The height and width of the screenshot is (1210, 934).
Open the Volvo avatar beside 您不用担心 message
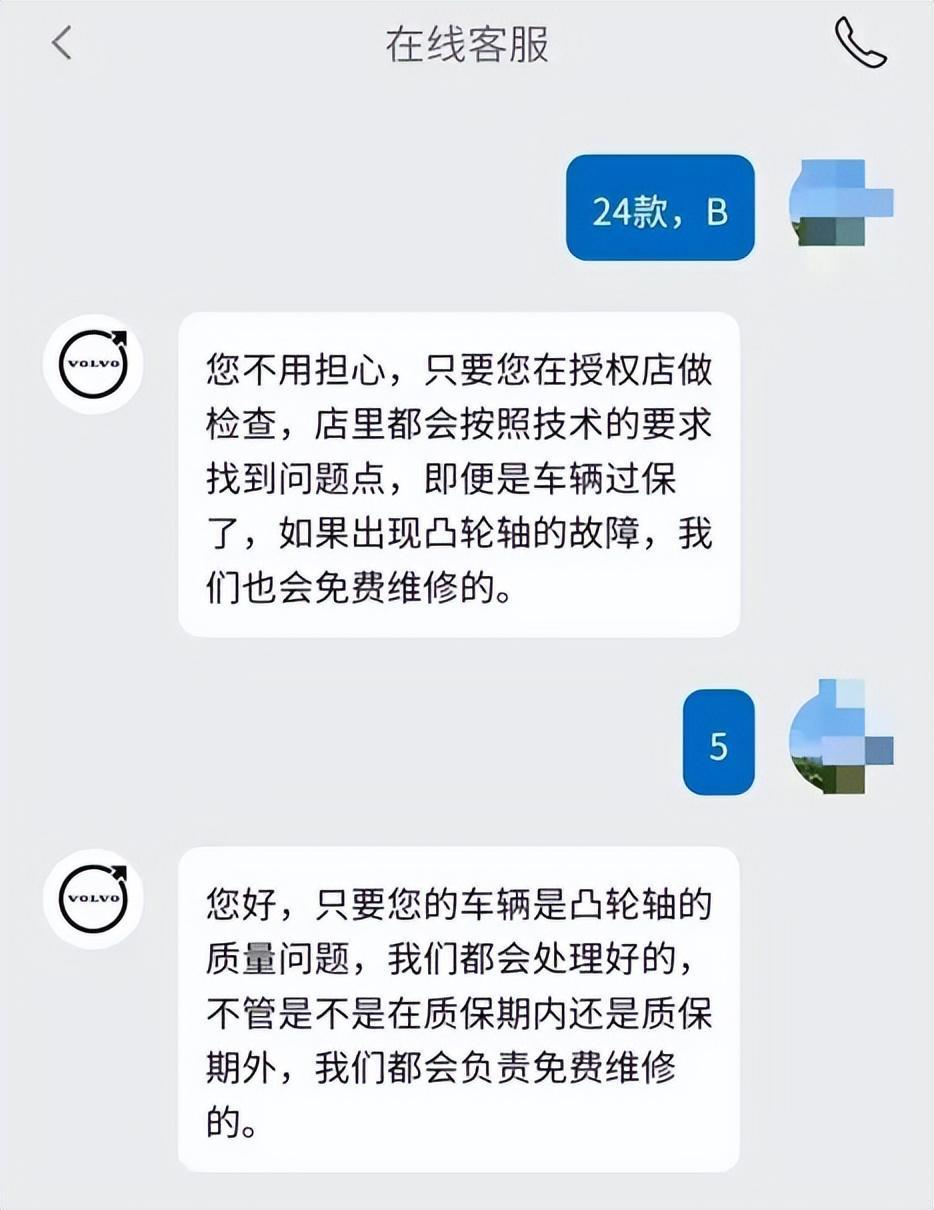pyautogui.click(x=94, y=364)
